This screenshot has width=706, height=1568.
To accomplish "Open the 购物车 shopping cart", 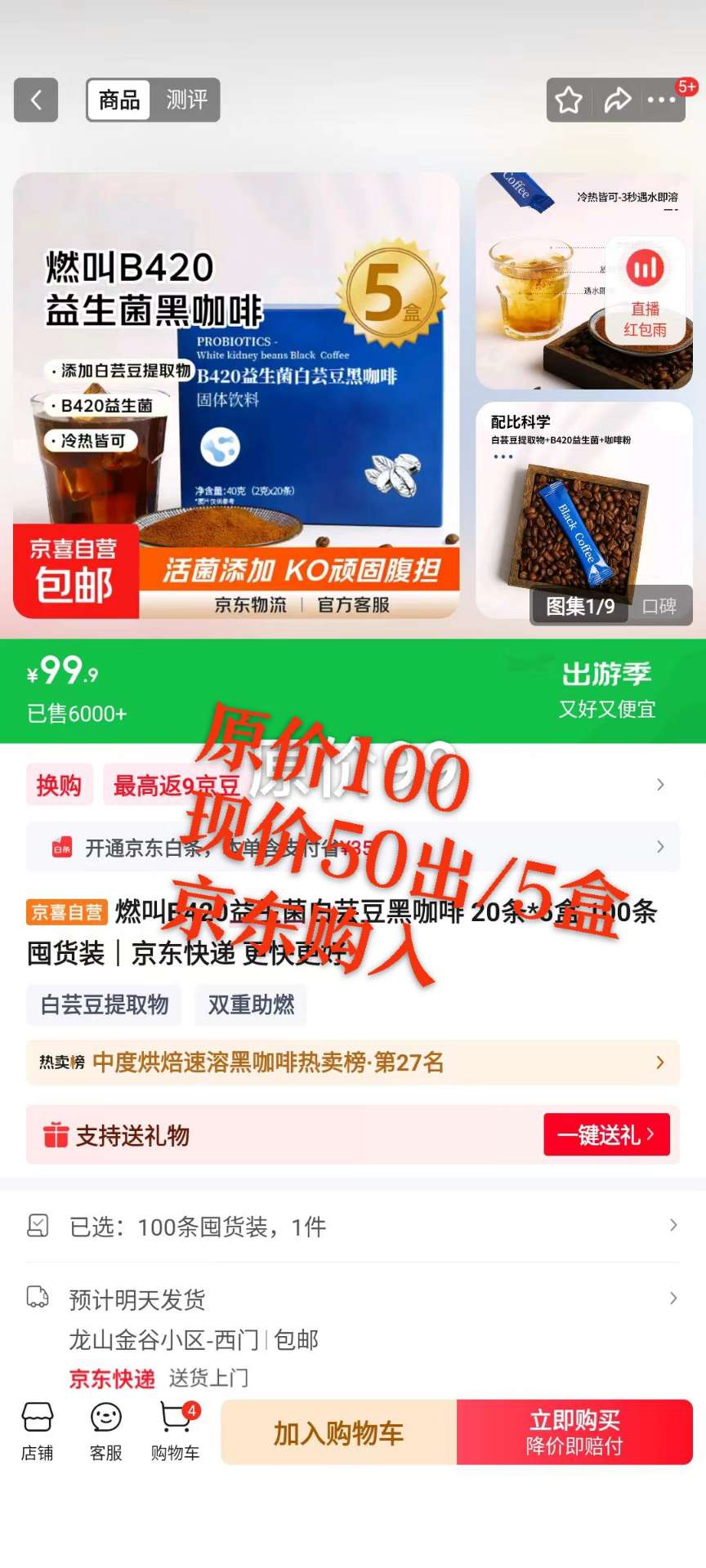I will pos(175,1431).
